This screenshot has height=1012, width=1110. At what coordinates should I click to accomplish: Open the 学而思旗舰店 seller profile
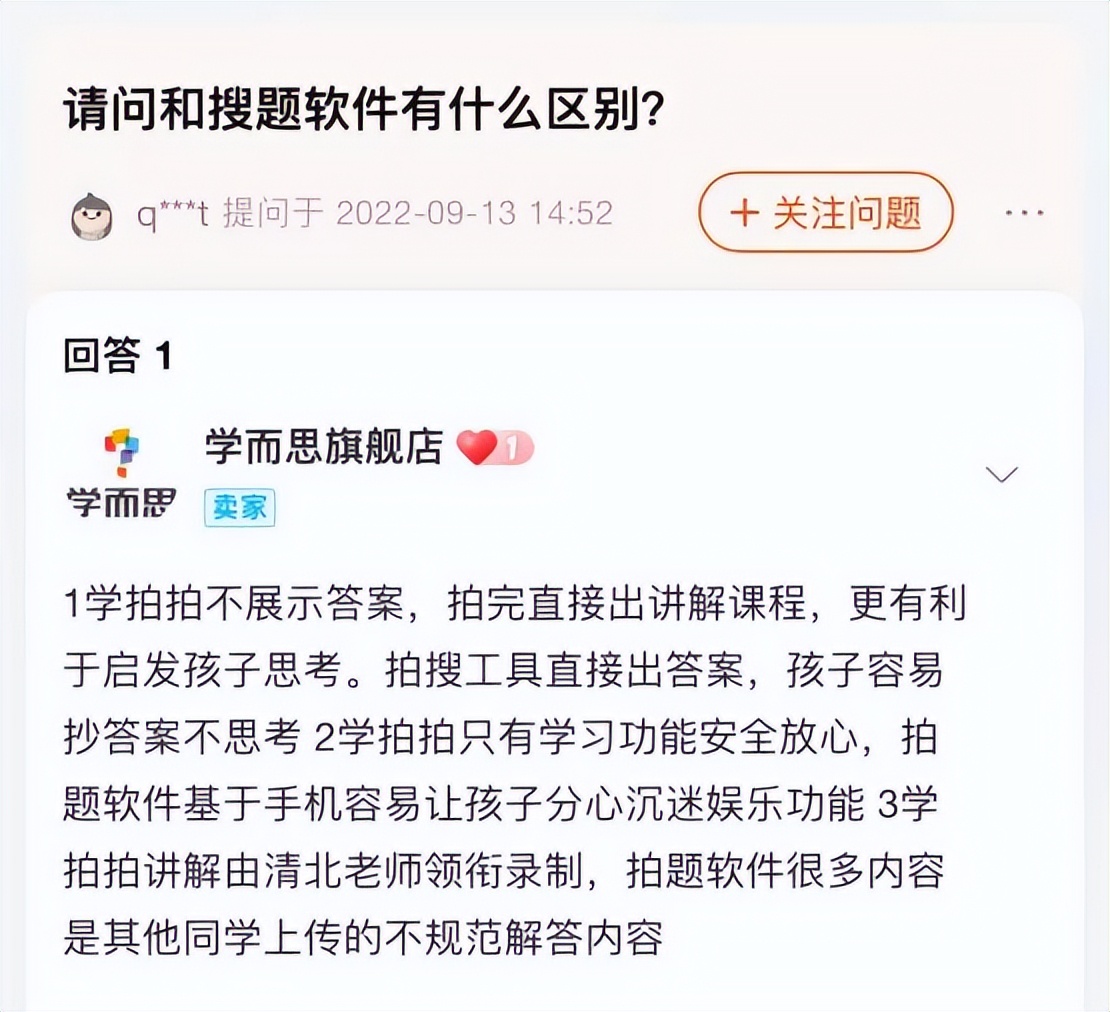coord(323,448)
